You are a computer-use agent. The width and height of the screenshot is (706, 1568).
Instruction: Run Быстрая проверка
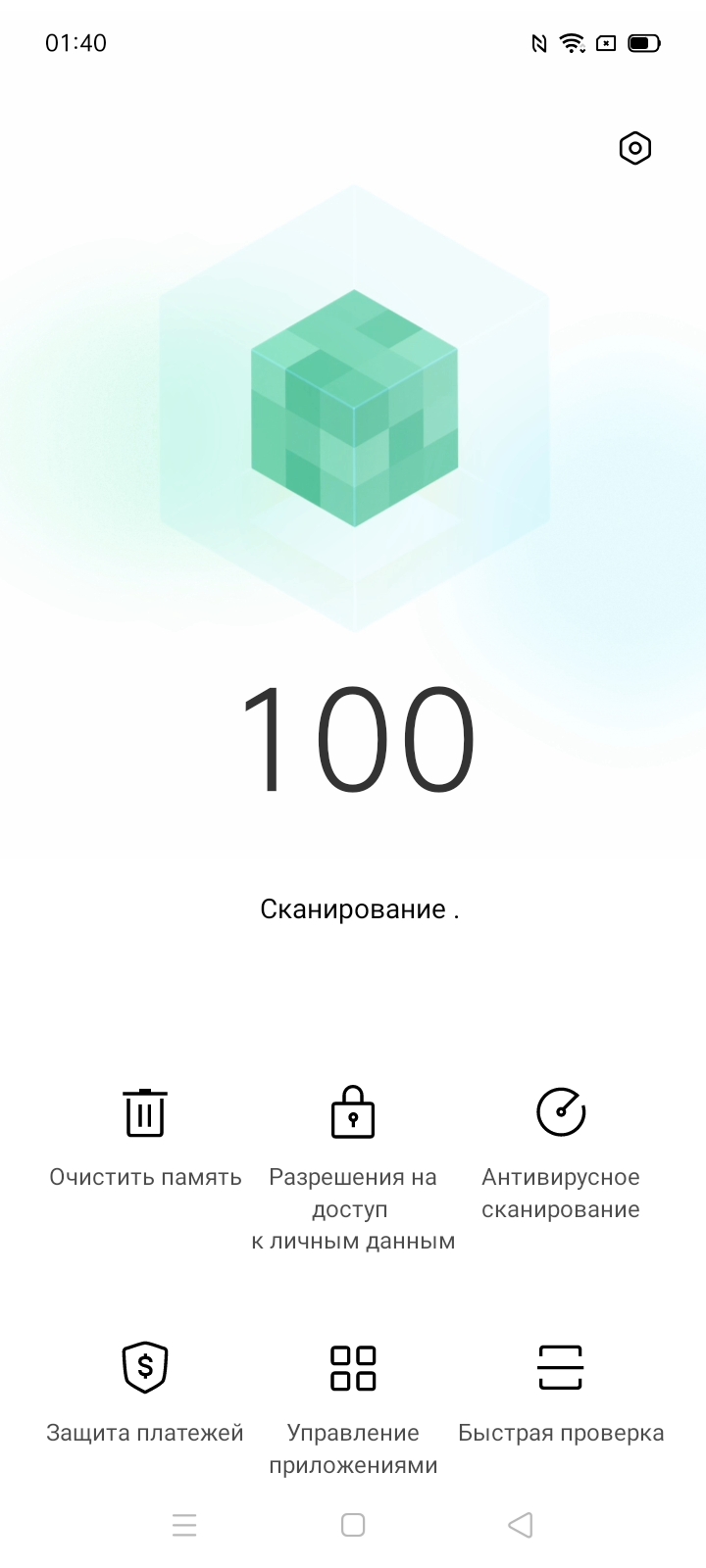pyautogui.click(x=561, y=1368)
